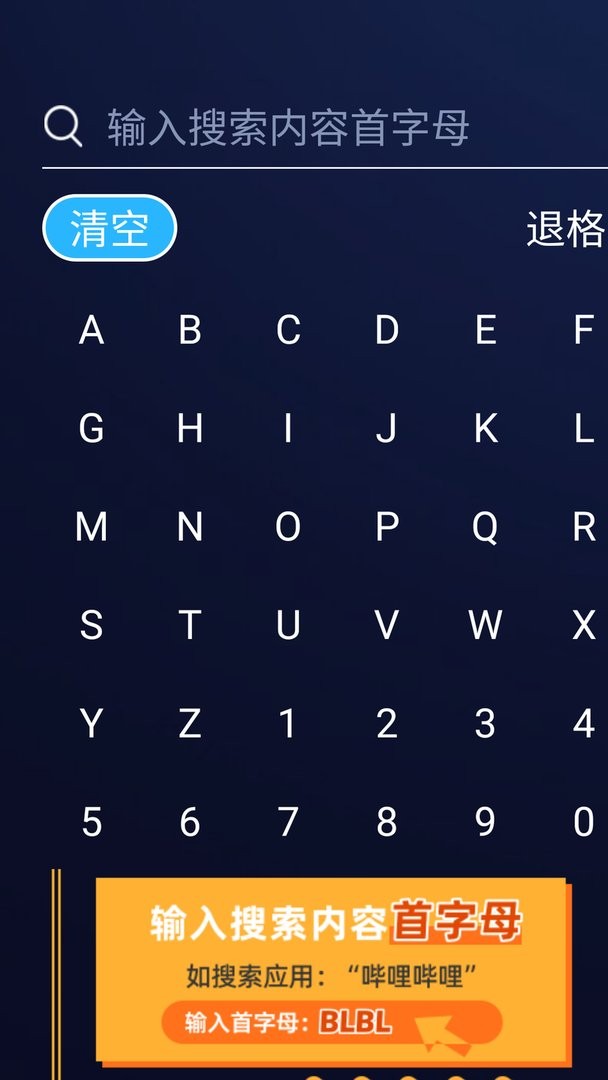
Task: Enter the letter B key
Action: (x=190, y=330)
